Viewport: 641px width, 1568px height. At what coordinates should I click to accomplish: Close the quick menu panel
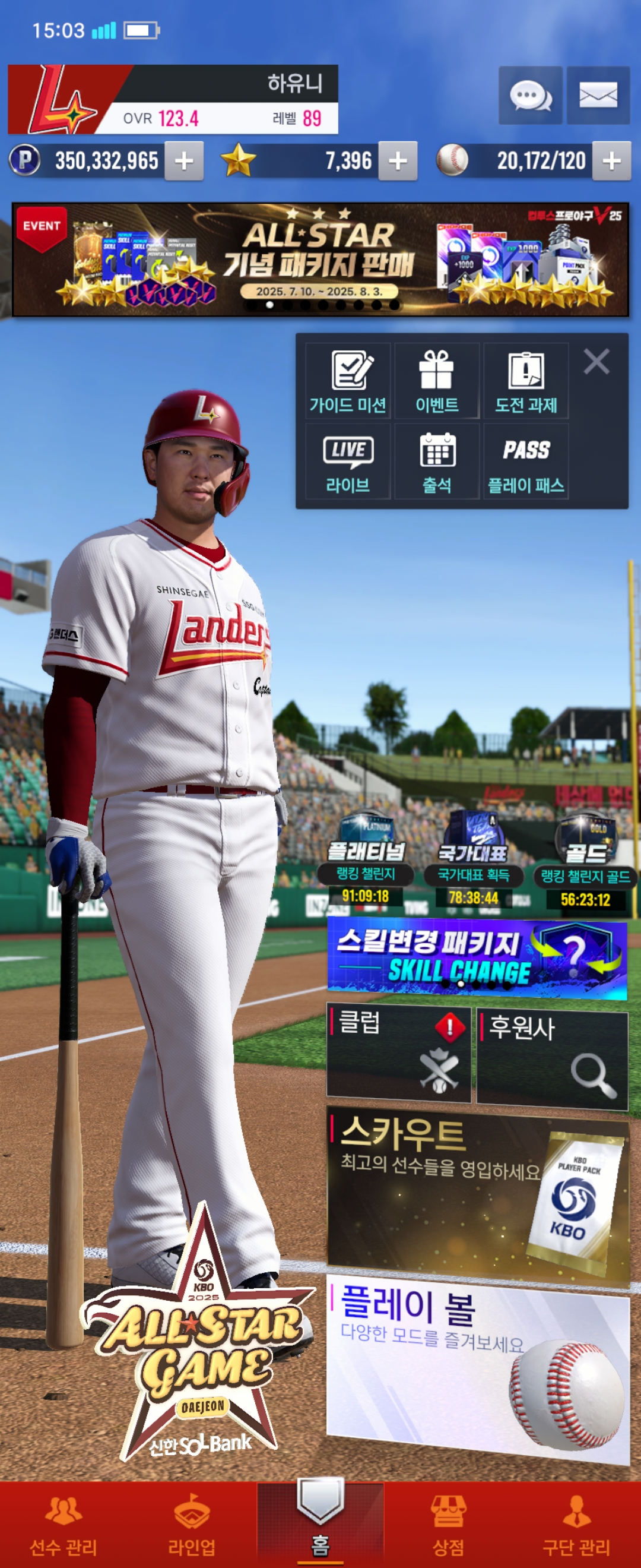click(x=596, y=362)
